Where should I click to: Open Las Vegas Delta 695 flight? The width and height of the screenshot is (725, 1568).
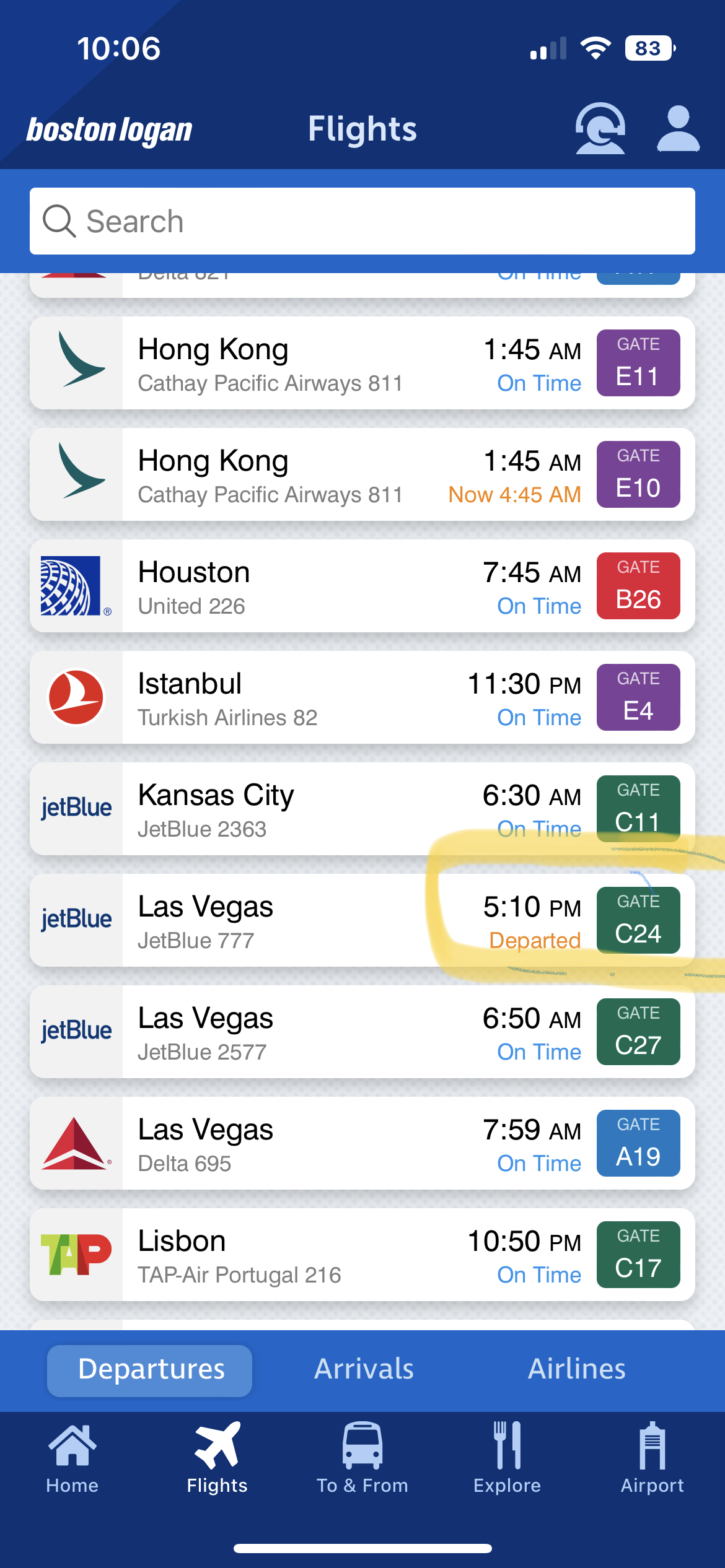tap(362, 1144)
